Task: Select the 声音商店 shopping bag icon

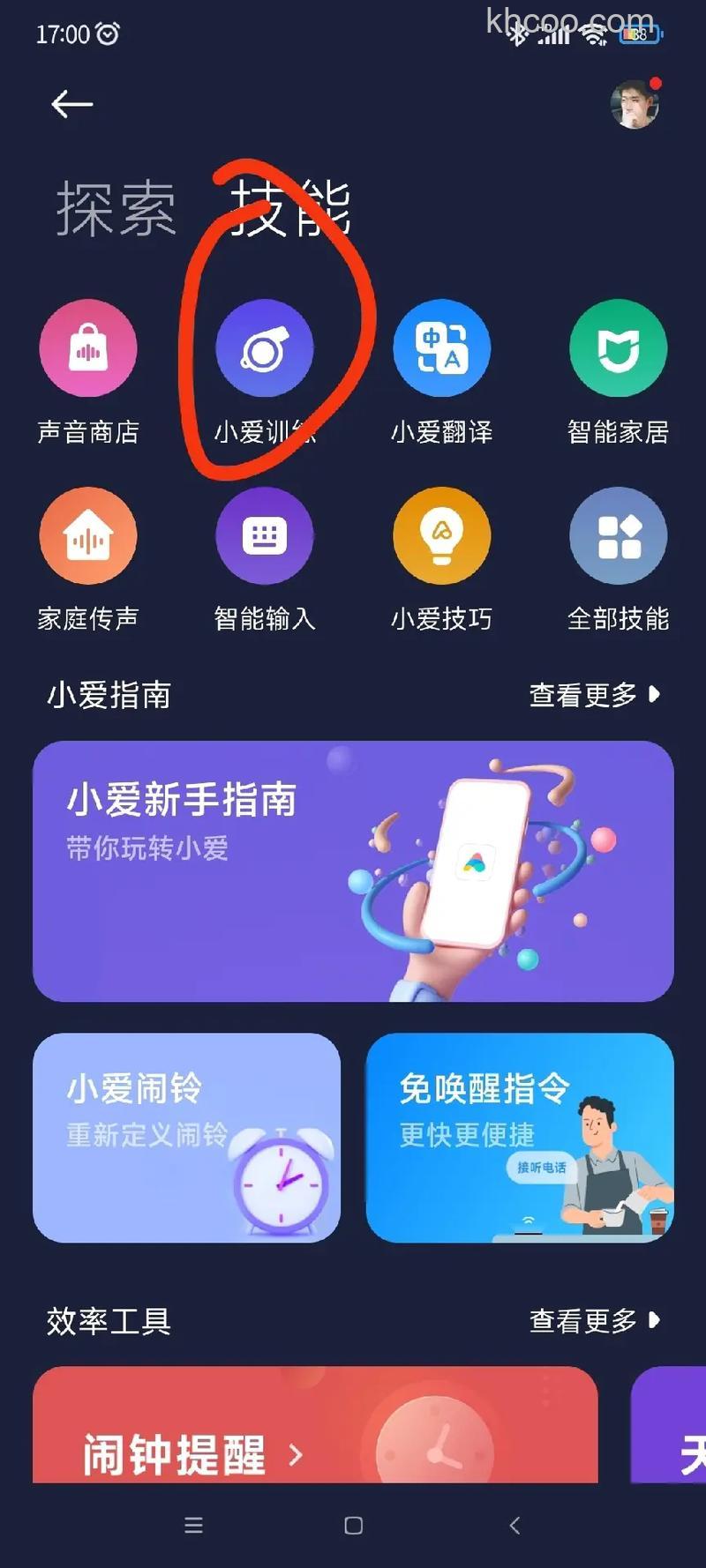Action: click(x=88, y=348)
